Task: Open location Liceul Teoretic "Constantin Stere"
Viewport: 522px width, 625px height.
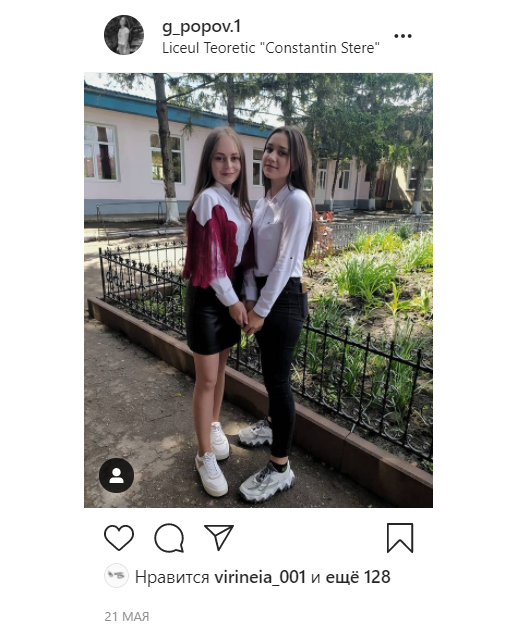Action: 271,48
